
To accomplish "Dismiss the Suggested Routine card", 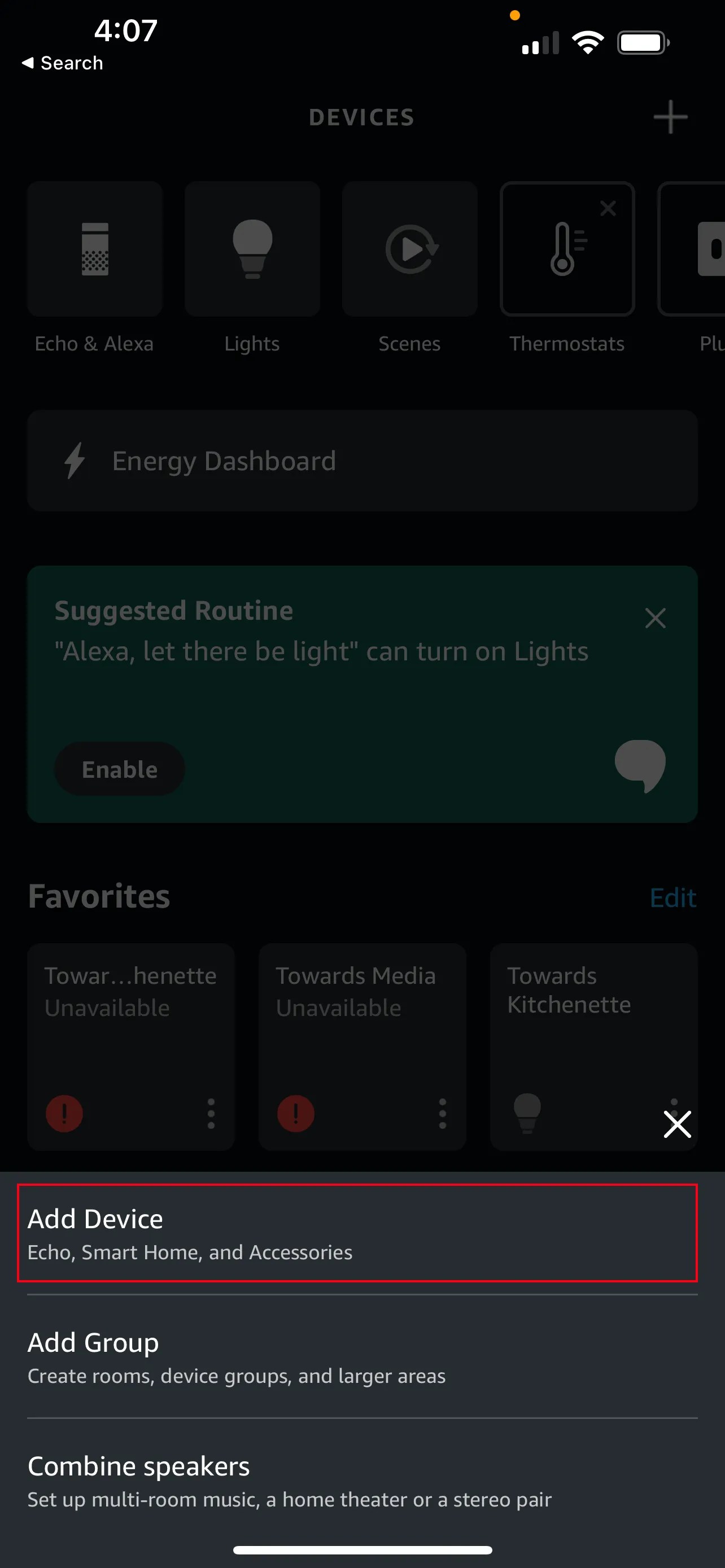I will coord(655,618).
